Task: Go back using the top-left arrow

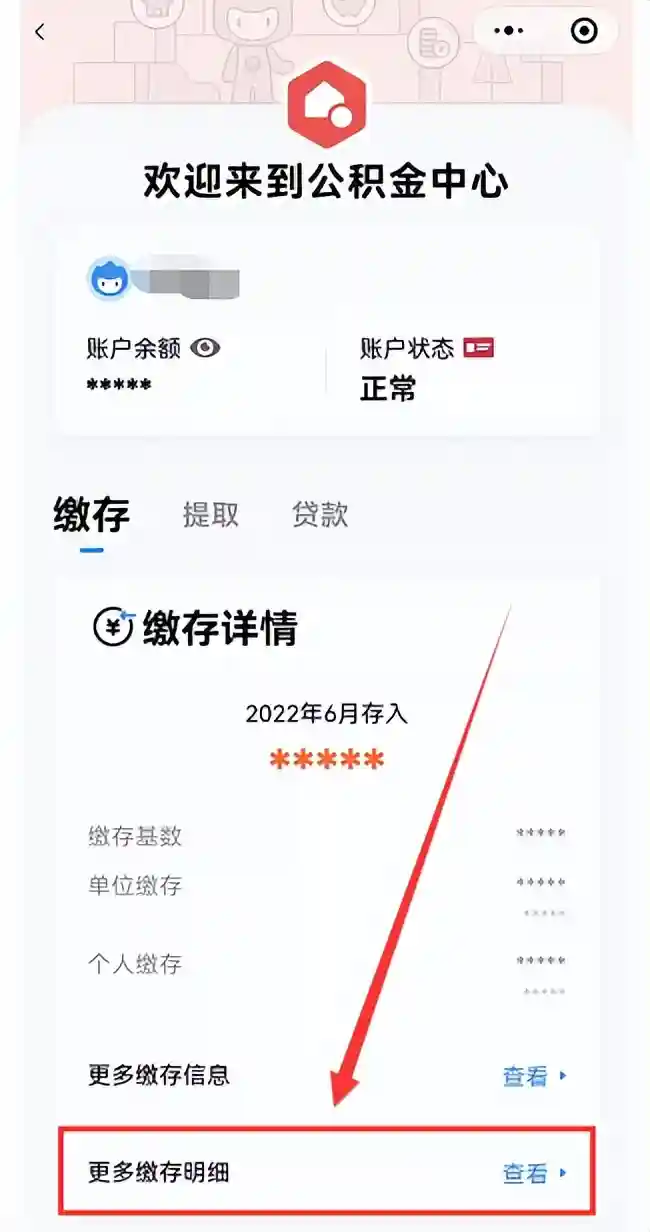Action: click(x=40, y=32)
